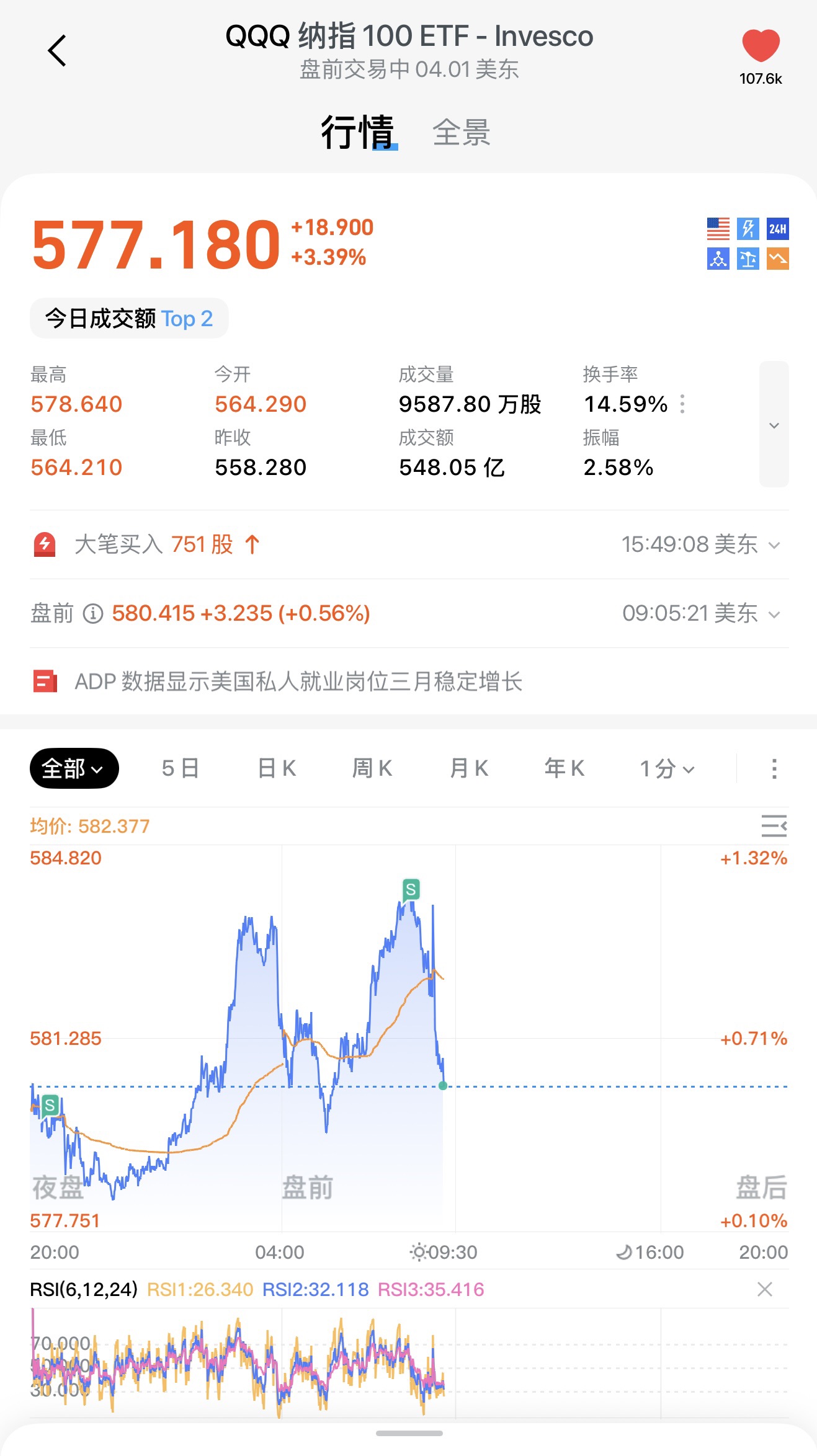This screenshot has height=1456, width=817.
Task: Open the info icon next to 盘前
Action: click(x=93, y=614)
